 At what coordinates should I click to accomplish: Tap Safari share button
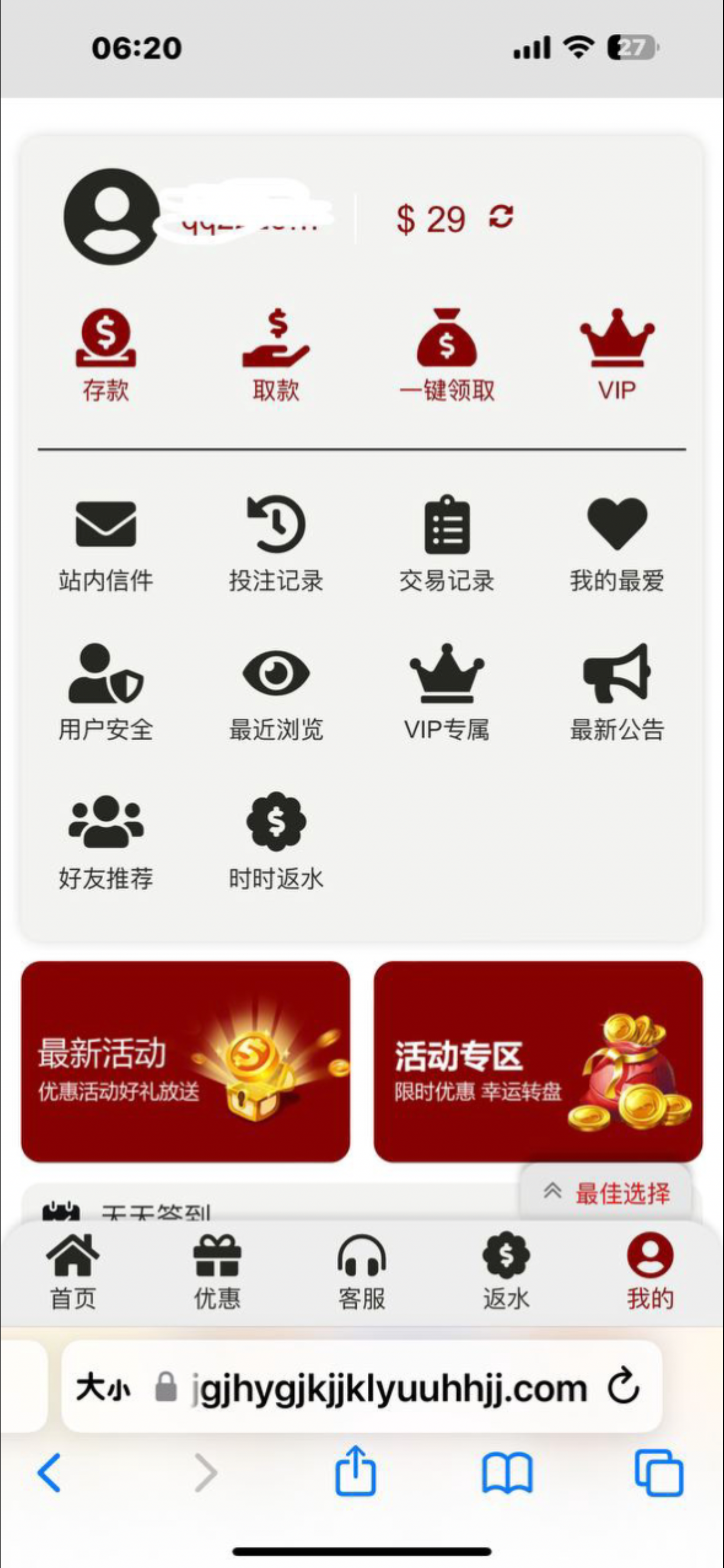356,1472
